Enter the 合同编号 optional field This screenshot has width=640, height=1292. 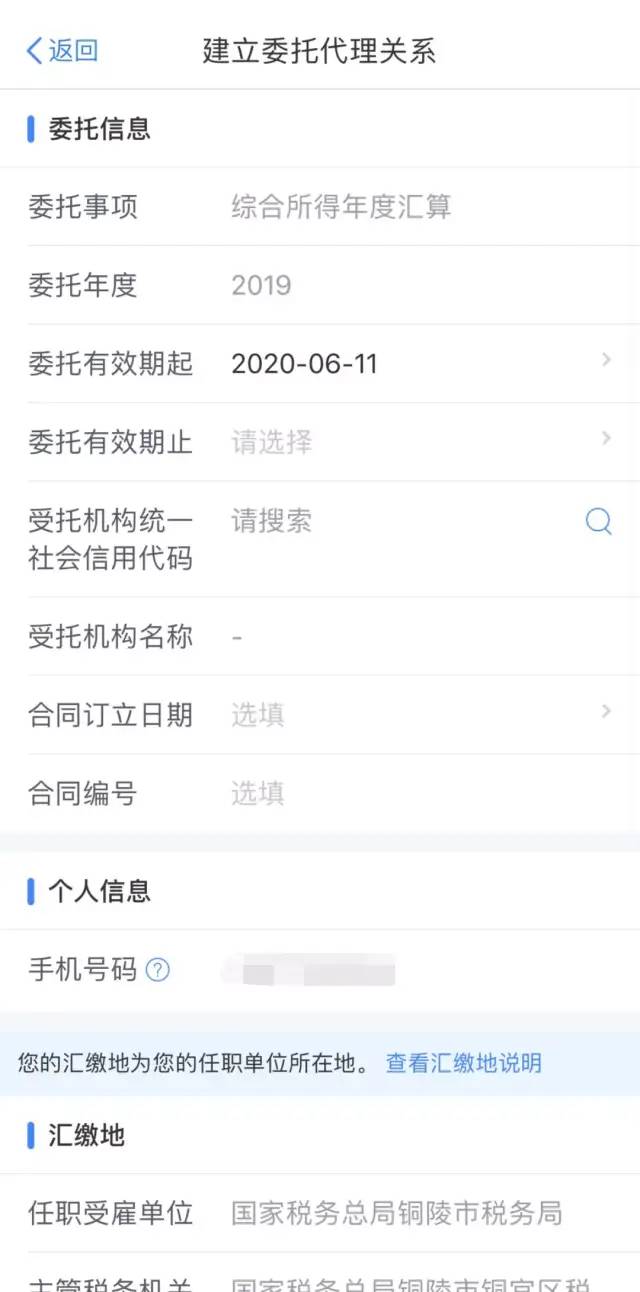[320, 793]
